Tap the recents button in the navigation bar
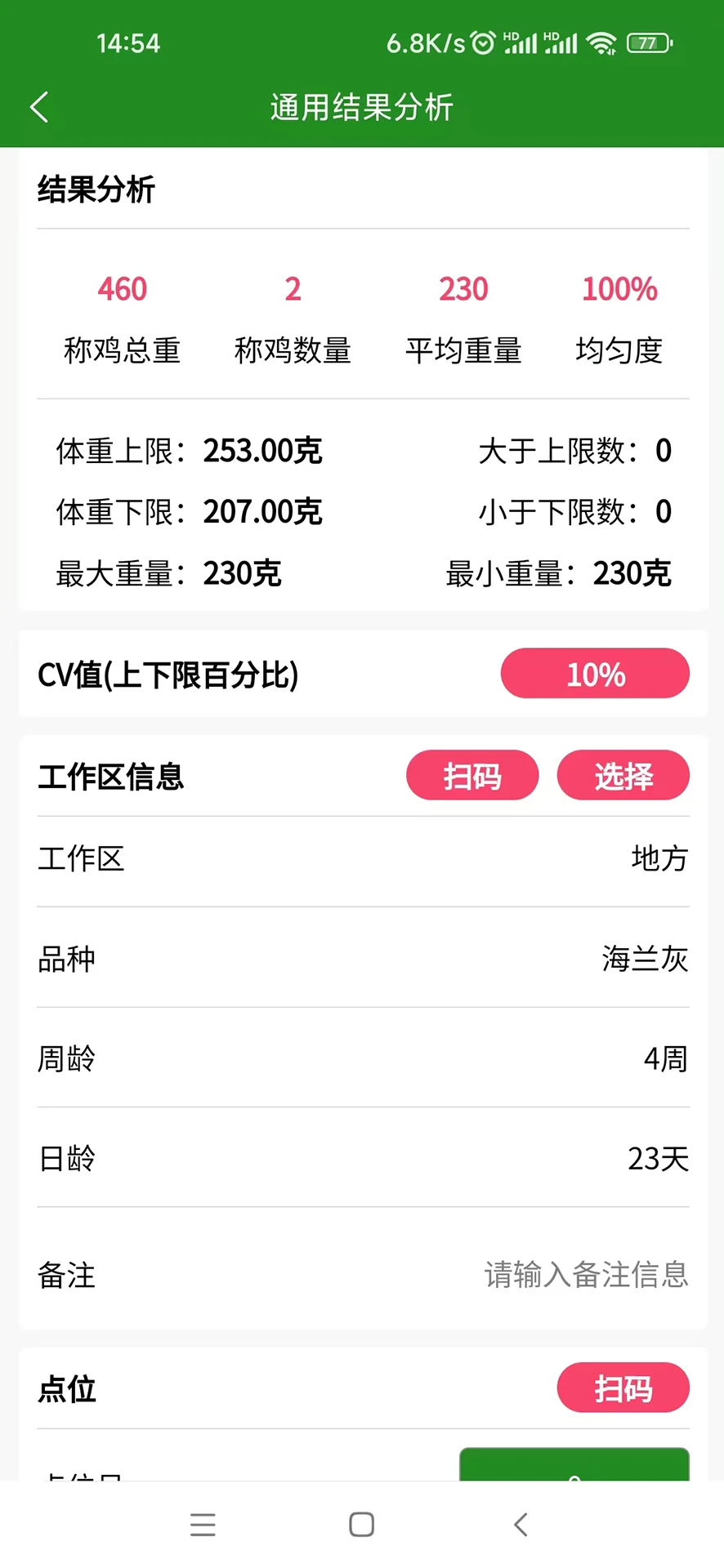The width and height of the screenshot is (724, 1568). (x=203, y=1524)
